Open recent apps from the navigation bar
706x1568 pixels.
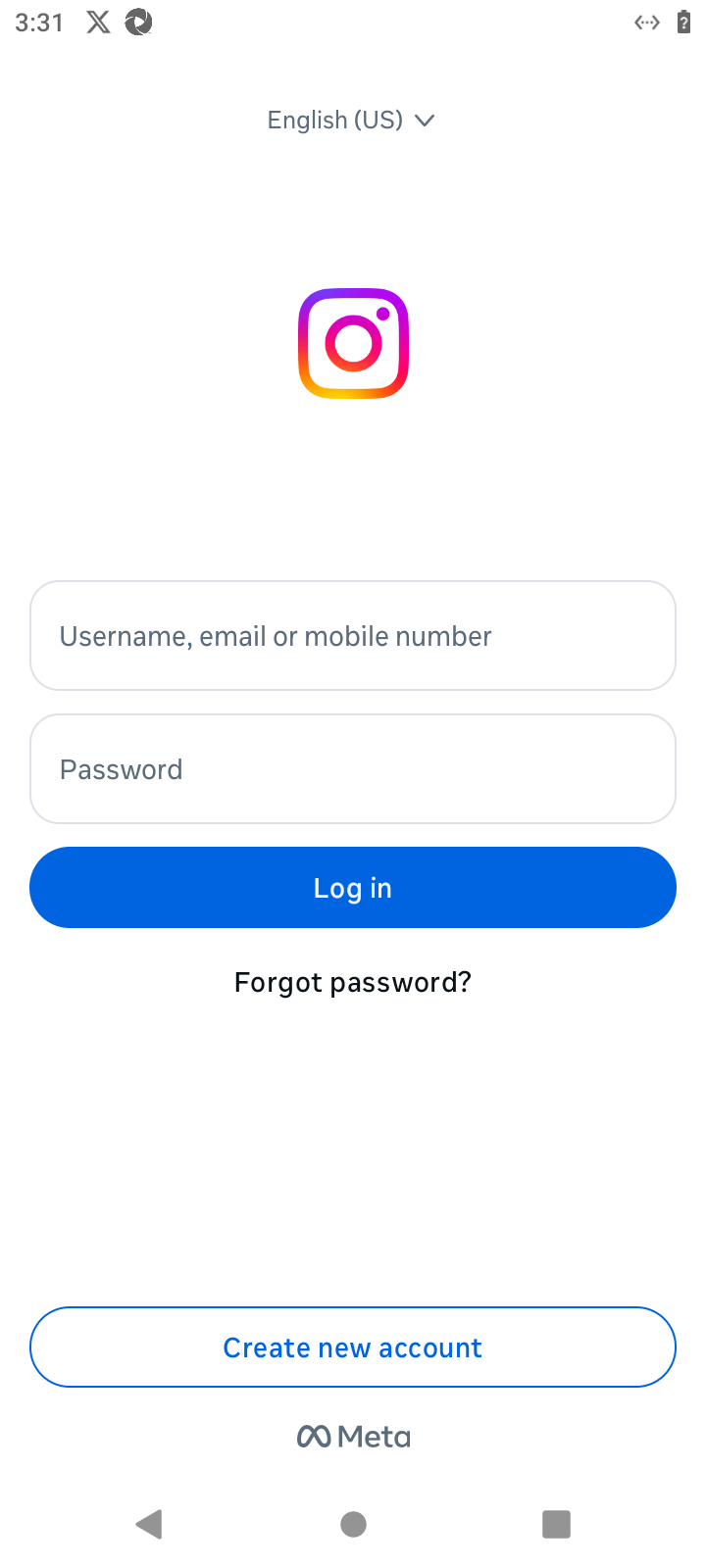point(556,1524)
